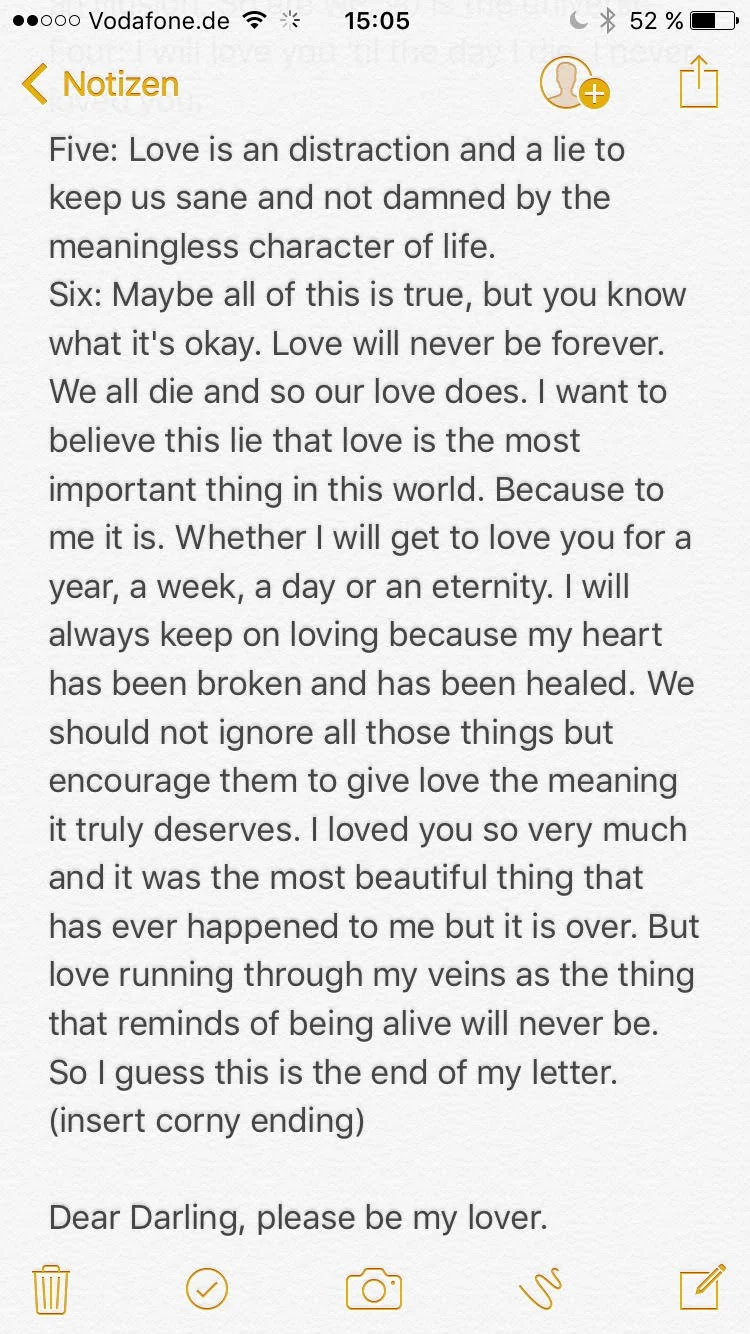Compose a new note

pyautogui.click(x=701, y=1288)
